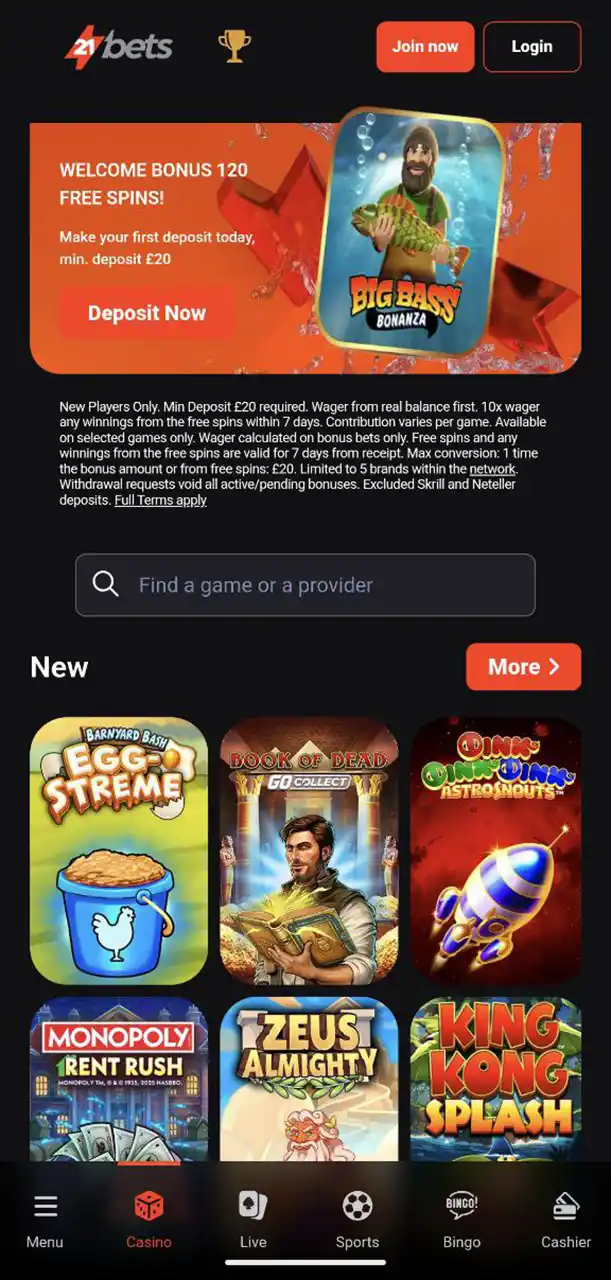Show more new games
Screen dimensions: 611x1280
(523, 667)
